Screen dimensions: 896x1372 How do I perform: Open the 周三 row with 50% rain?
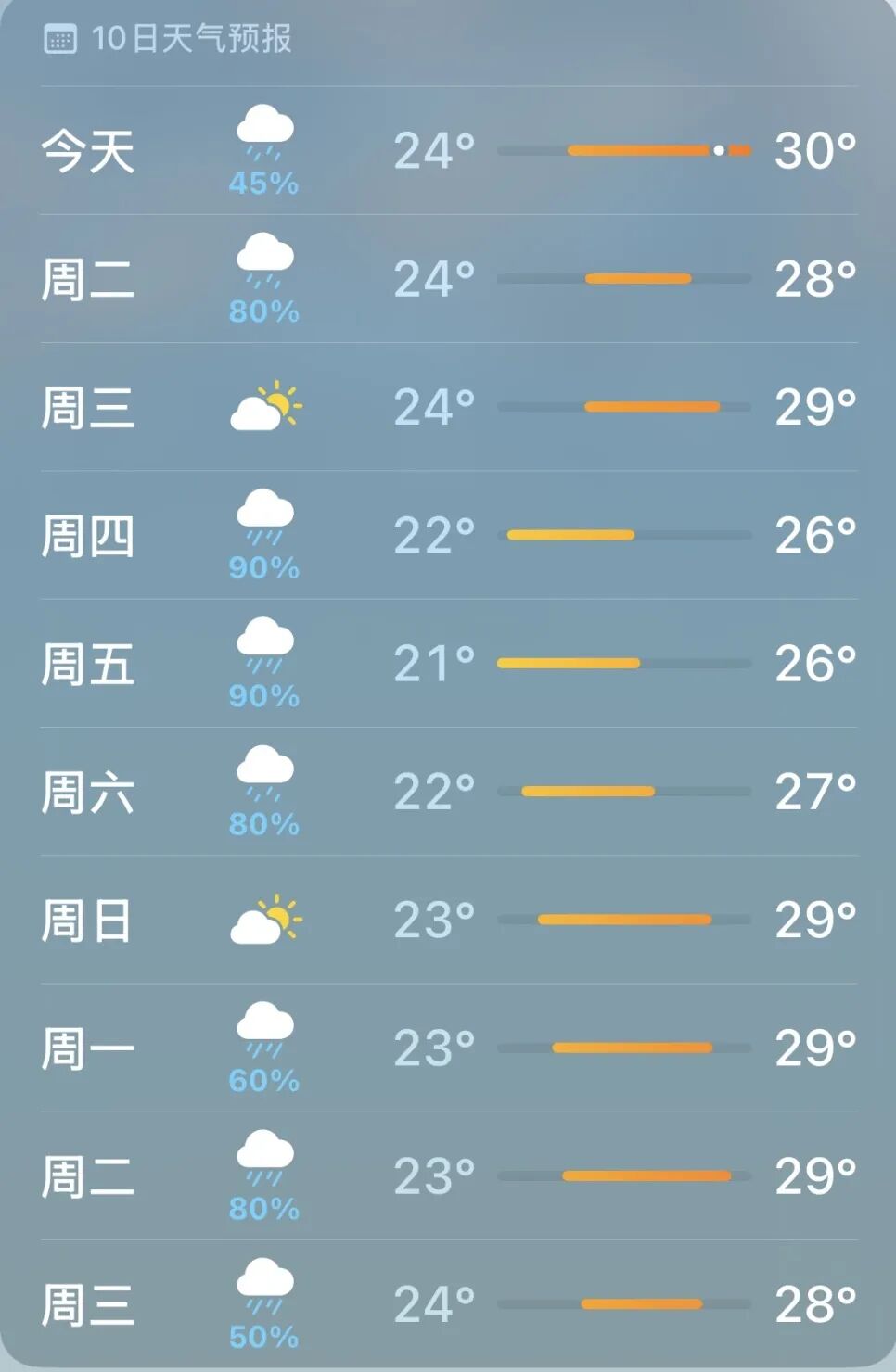[x=448, y=1304]
